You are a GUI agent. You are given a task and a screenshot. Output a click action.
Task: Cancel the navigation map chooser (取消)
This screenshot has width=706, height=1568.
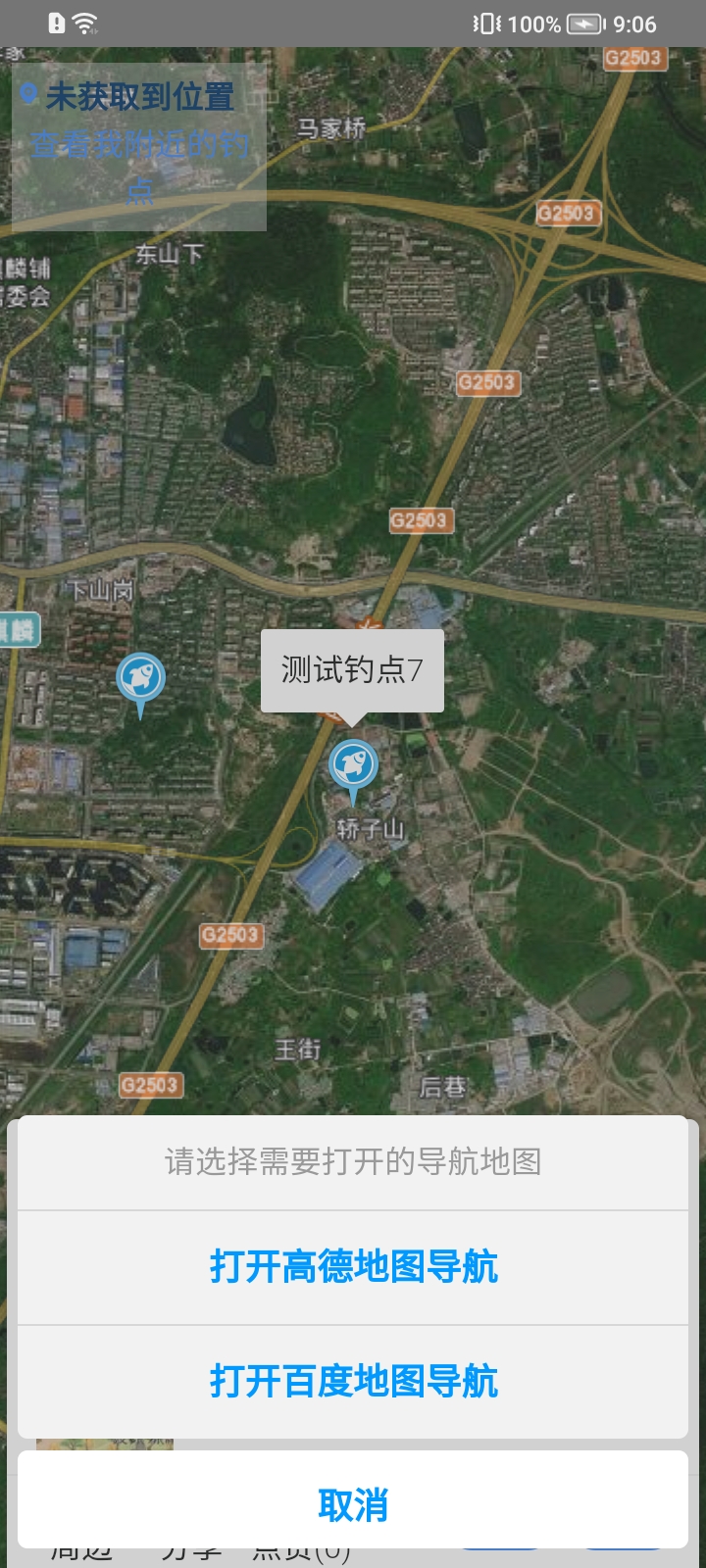pos(353,1504)
